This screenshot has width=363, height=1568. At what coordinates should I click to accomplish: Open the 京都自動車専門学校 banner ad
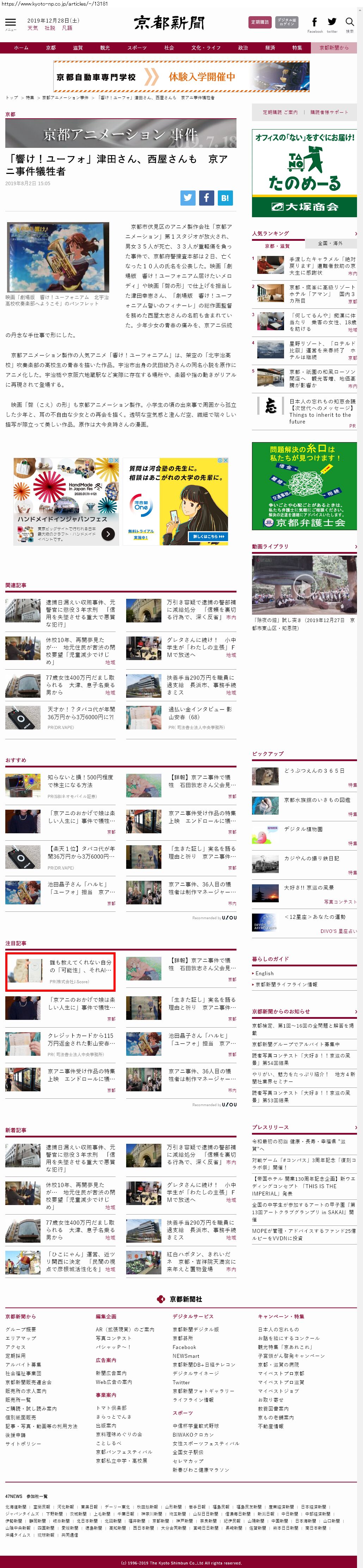click(x=181, y=77)
